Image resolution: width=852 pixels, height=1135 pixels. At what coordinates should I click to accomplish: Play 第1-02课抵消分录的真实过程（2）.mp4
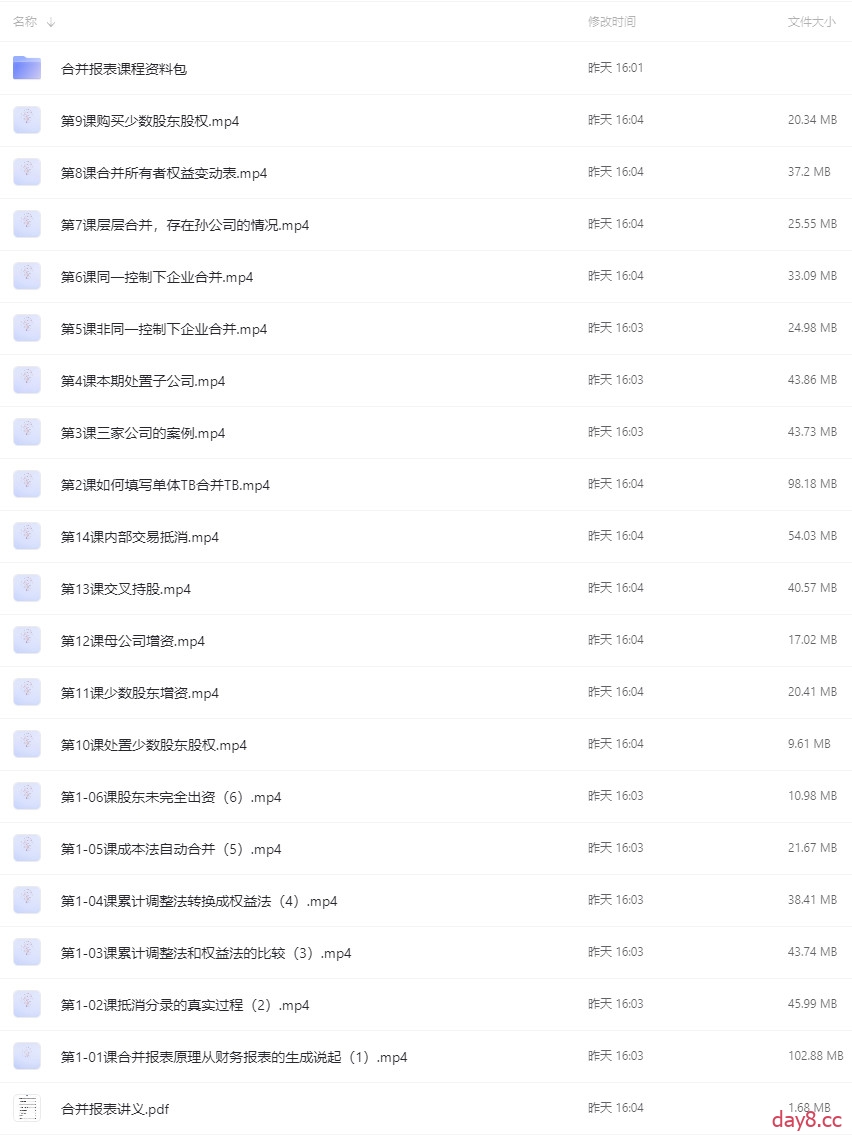click(184, 1005)
